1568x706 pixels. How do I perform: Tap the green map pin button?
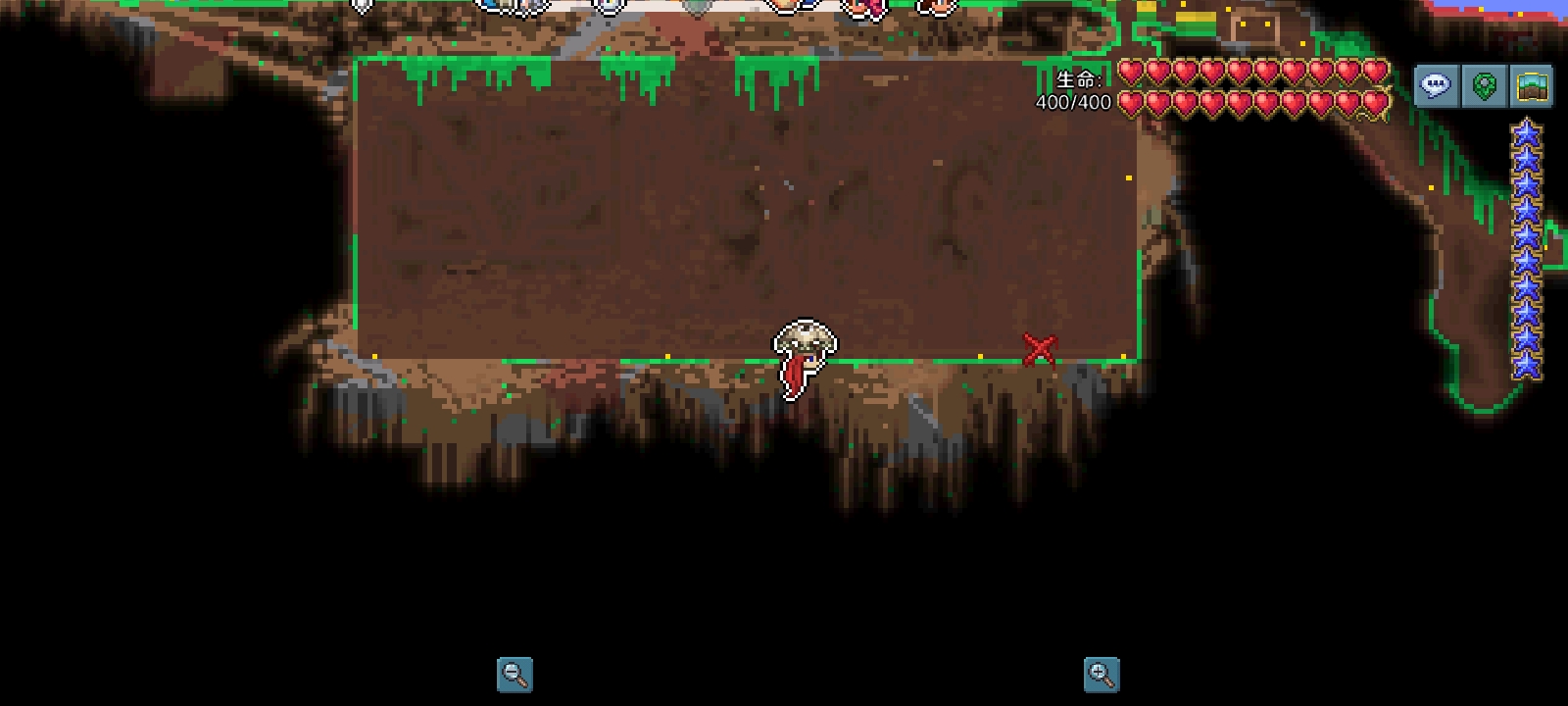coord(1484,86)
